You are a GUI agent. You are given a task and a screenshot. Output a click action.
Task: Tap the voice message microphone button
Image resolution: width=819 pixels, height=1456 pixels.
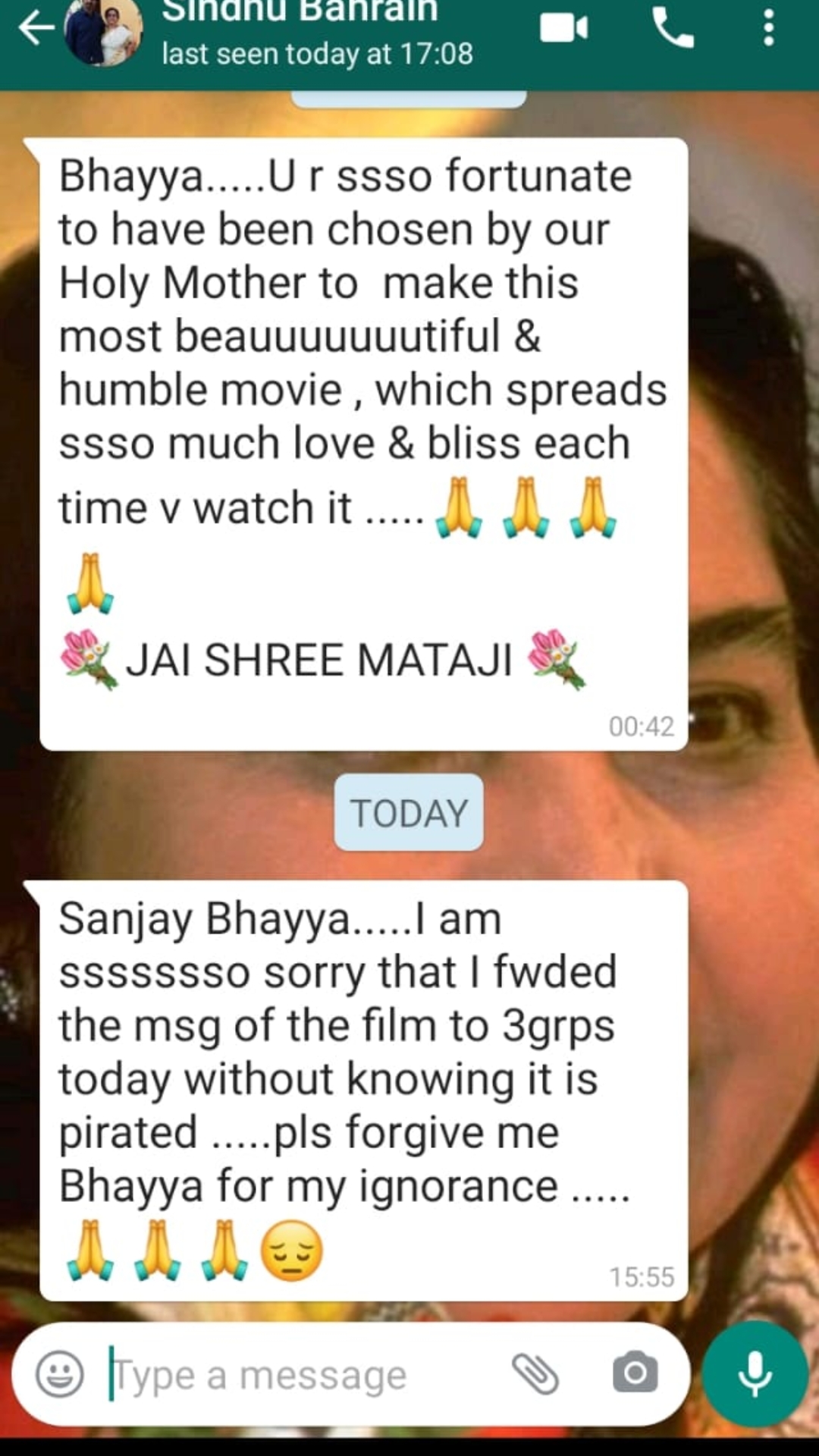(755, 1373)
